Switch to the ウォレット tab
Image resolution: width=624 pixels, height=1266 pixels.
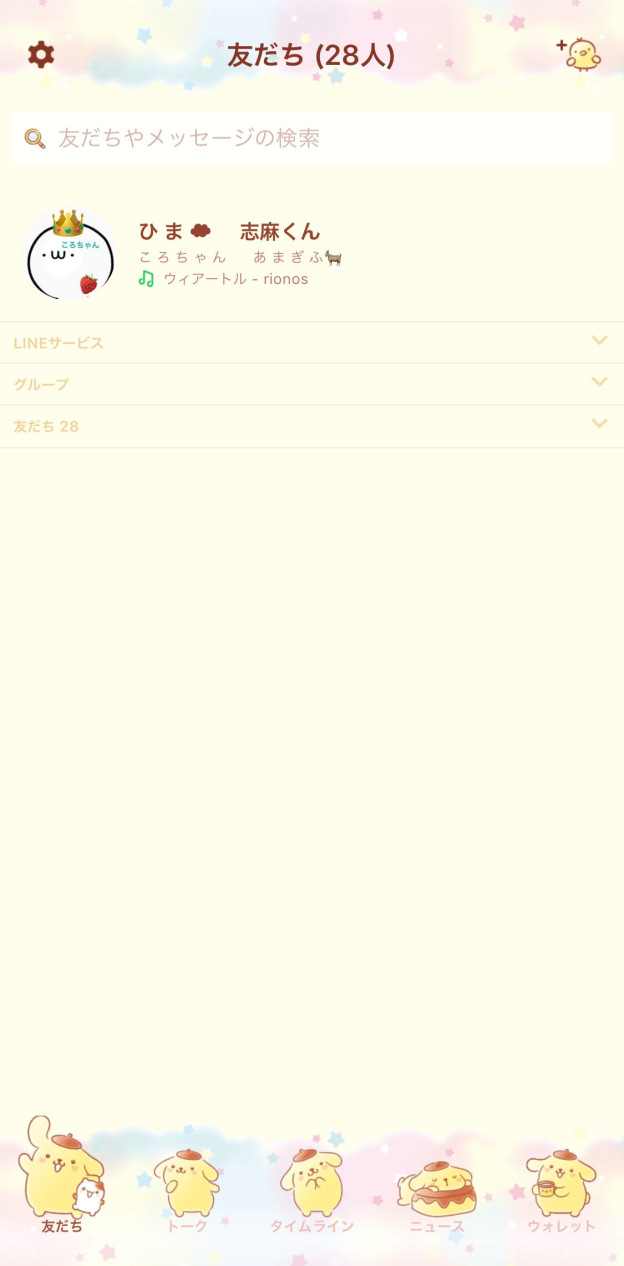(561, 1190)
